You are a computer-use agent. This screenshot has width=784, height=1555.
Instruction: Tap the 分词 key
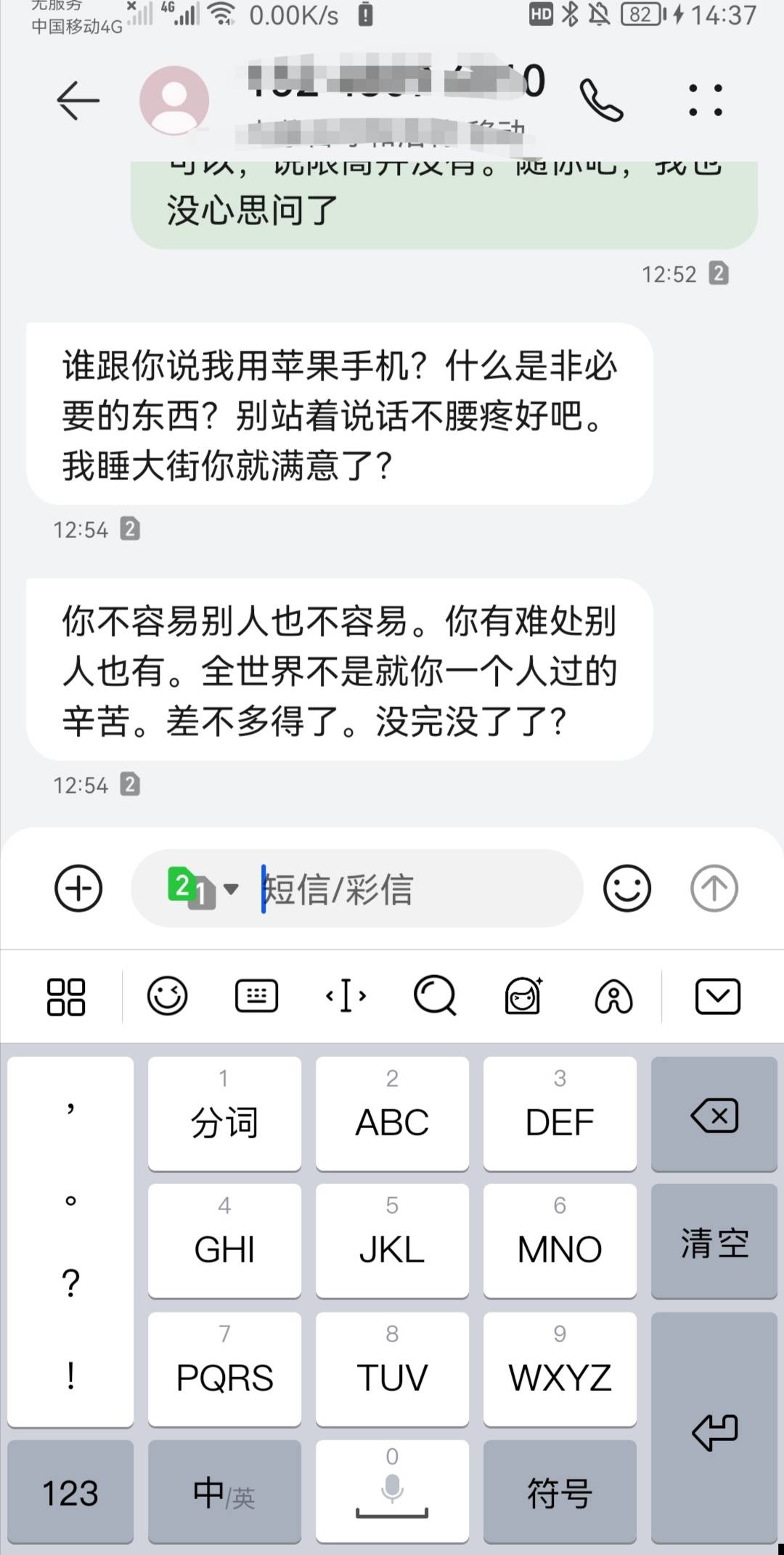tap(224, 1114)
